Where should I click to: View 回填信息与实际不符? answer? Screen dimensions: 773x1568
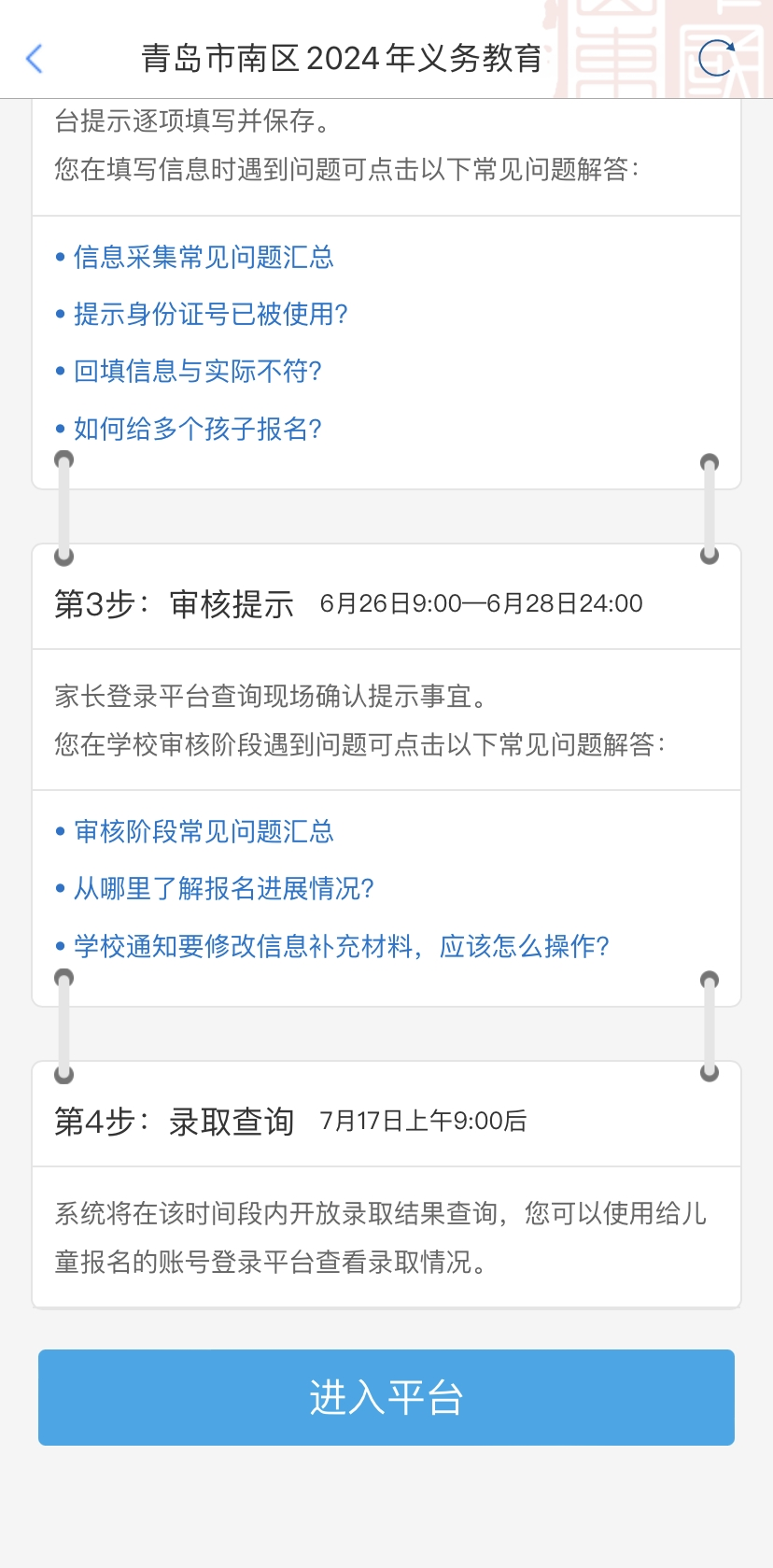point(197,372)
